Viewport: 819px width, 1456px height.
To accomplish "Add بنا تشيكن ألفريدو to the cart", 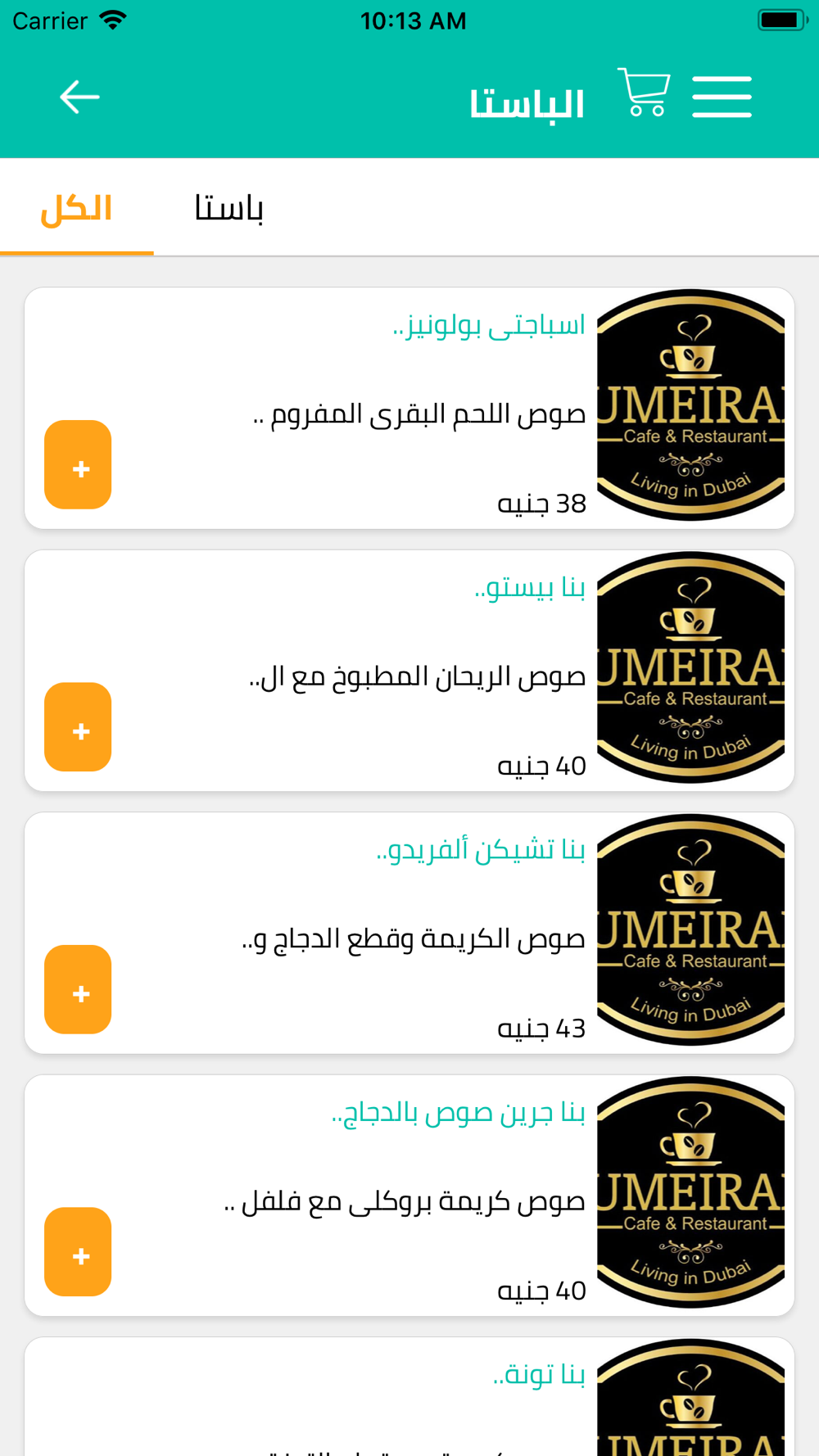I will tap(78, 989).
